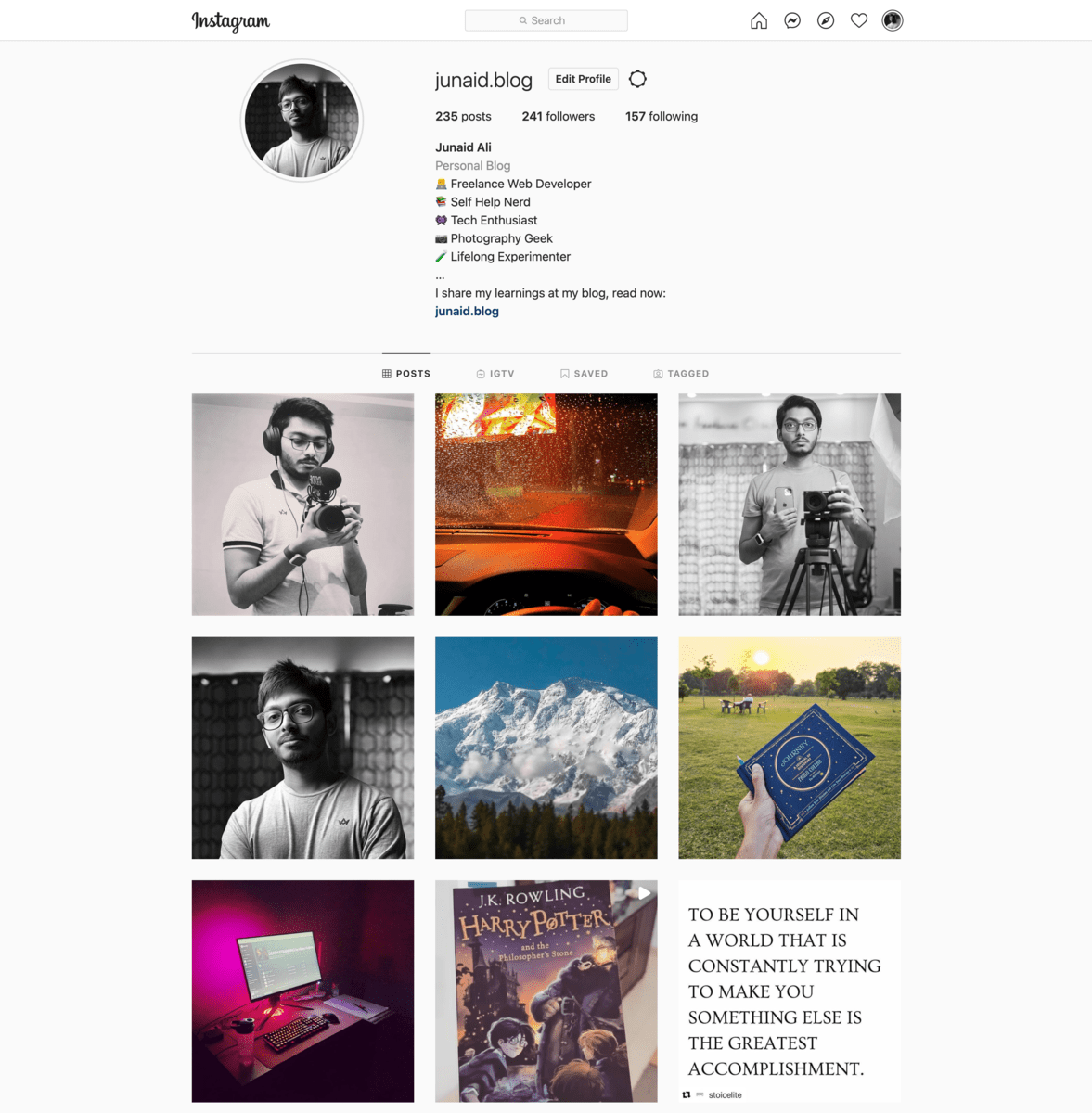This screenshot has width=1092, height=1113.
Task: Open the pink-lit desk setup post
Action: coord(302,991)
